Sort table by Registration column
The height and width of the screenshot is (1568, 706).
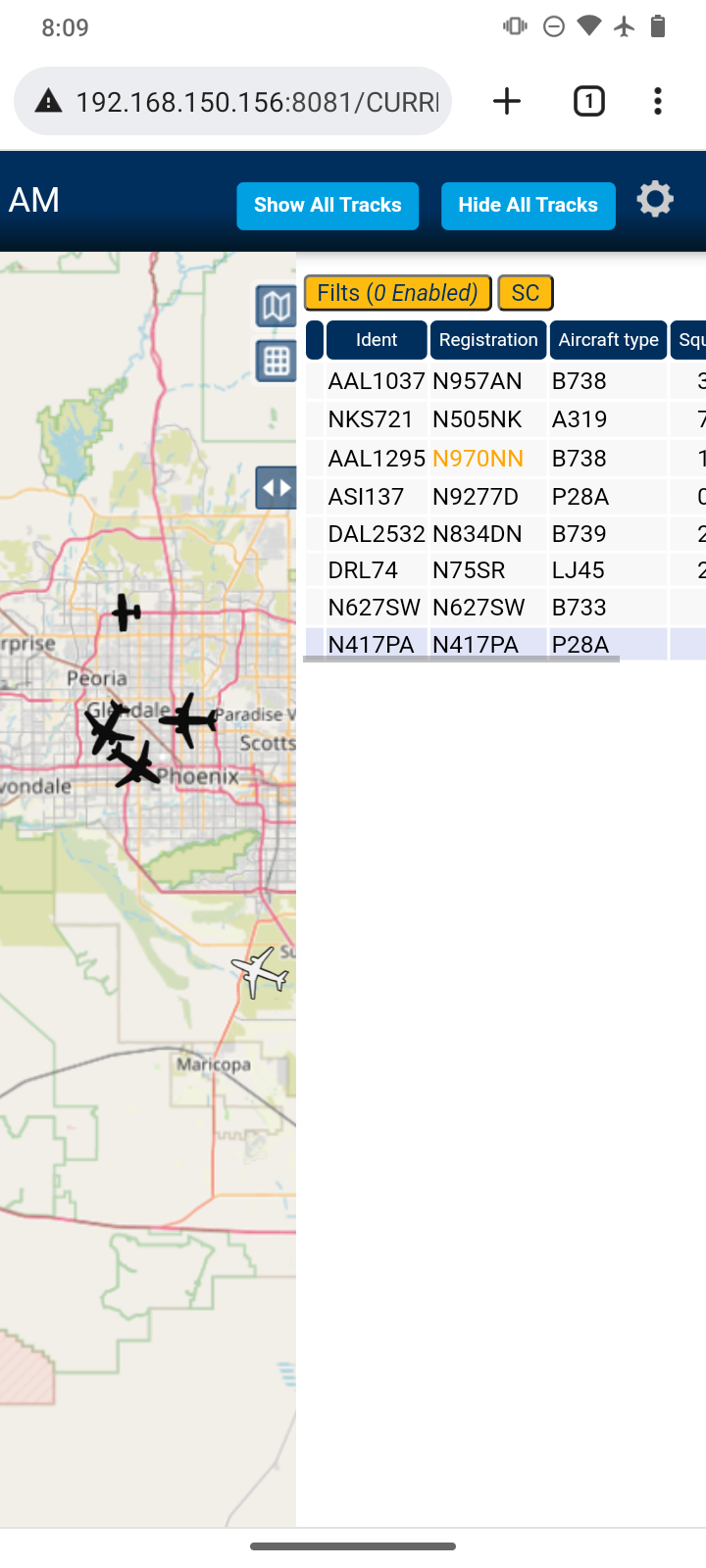pyautogui.click(x=488, y=340)
